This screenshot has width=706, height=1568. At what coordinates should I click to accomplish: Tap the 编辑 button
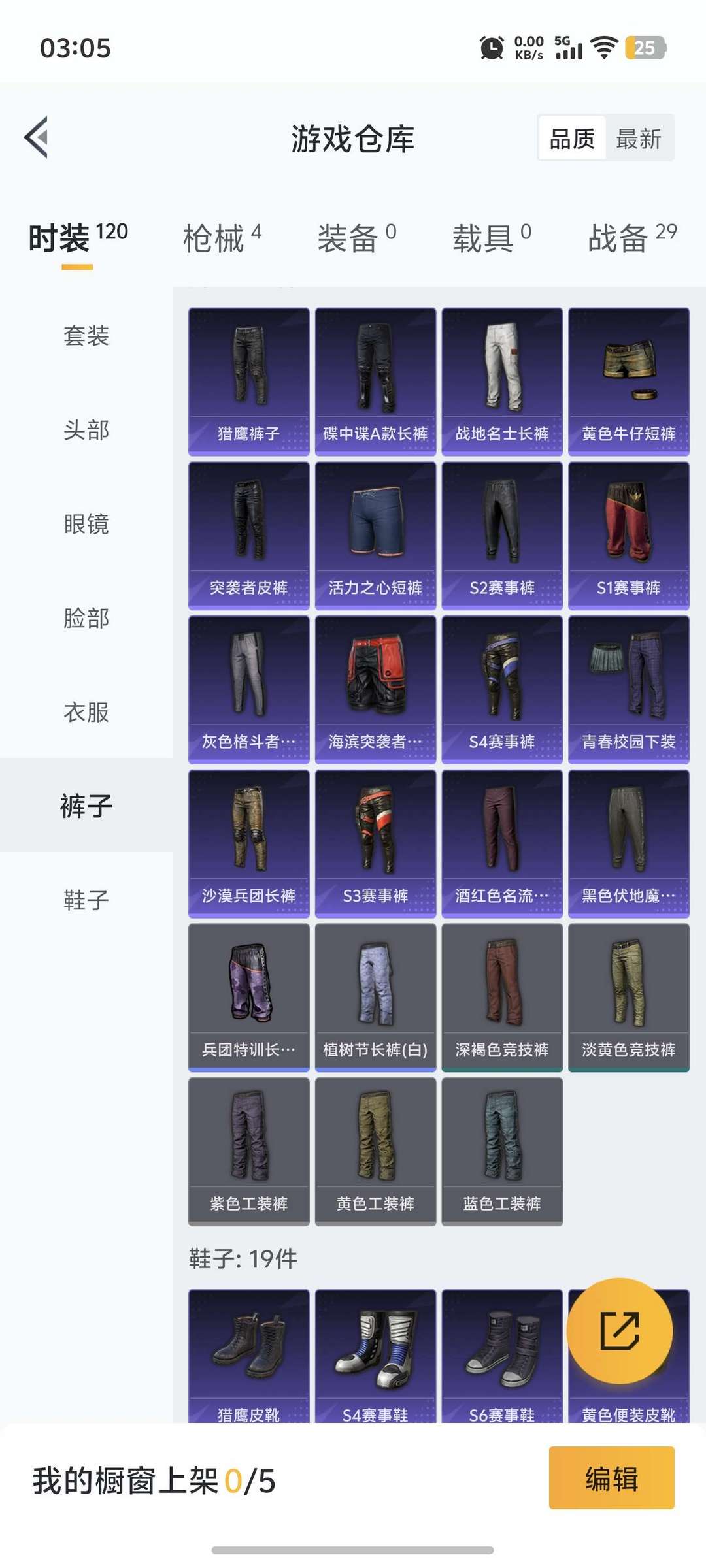point(612,1478)
